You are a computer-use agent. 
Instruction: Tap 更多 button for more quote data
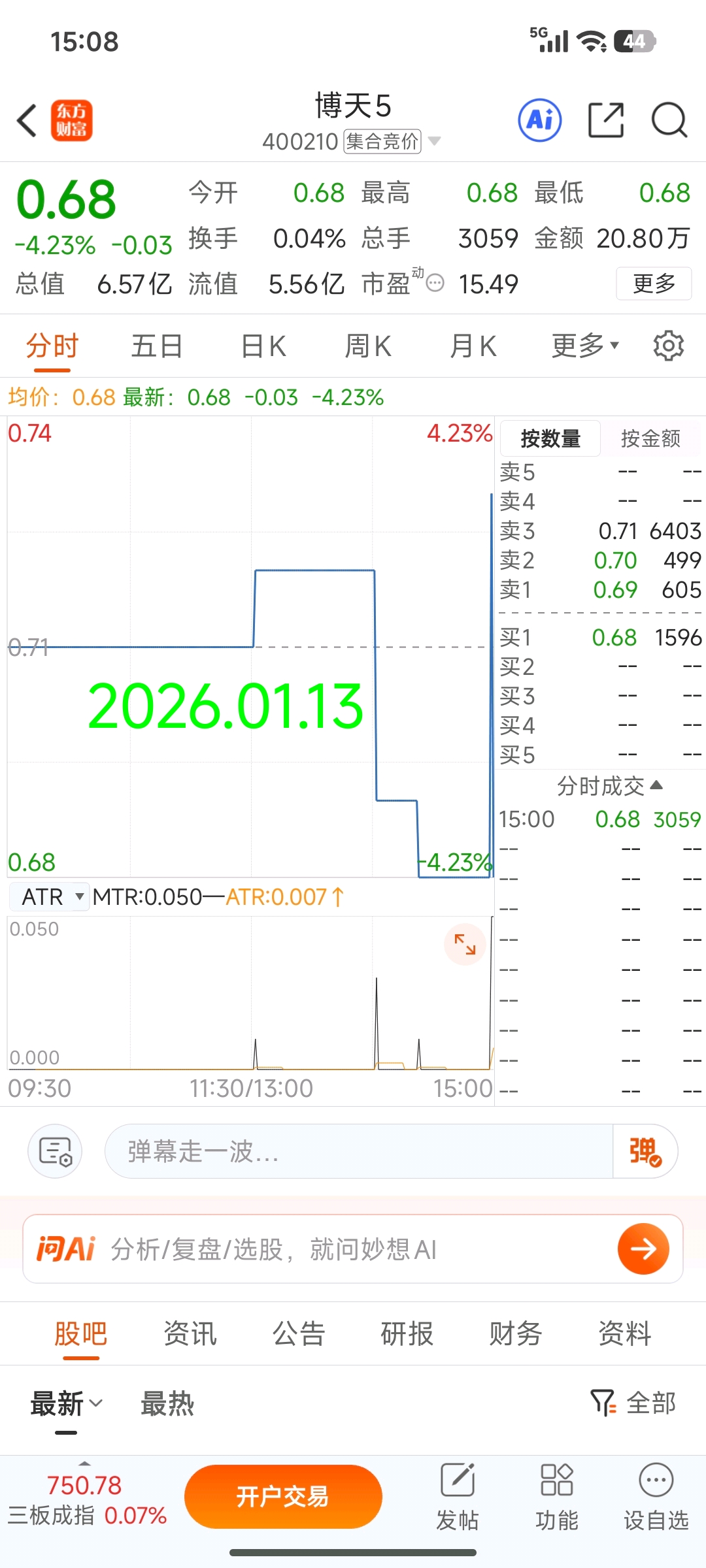click(653, 284)
